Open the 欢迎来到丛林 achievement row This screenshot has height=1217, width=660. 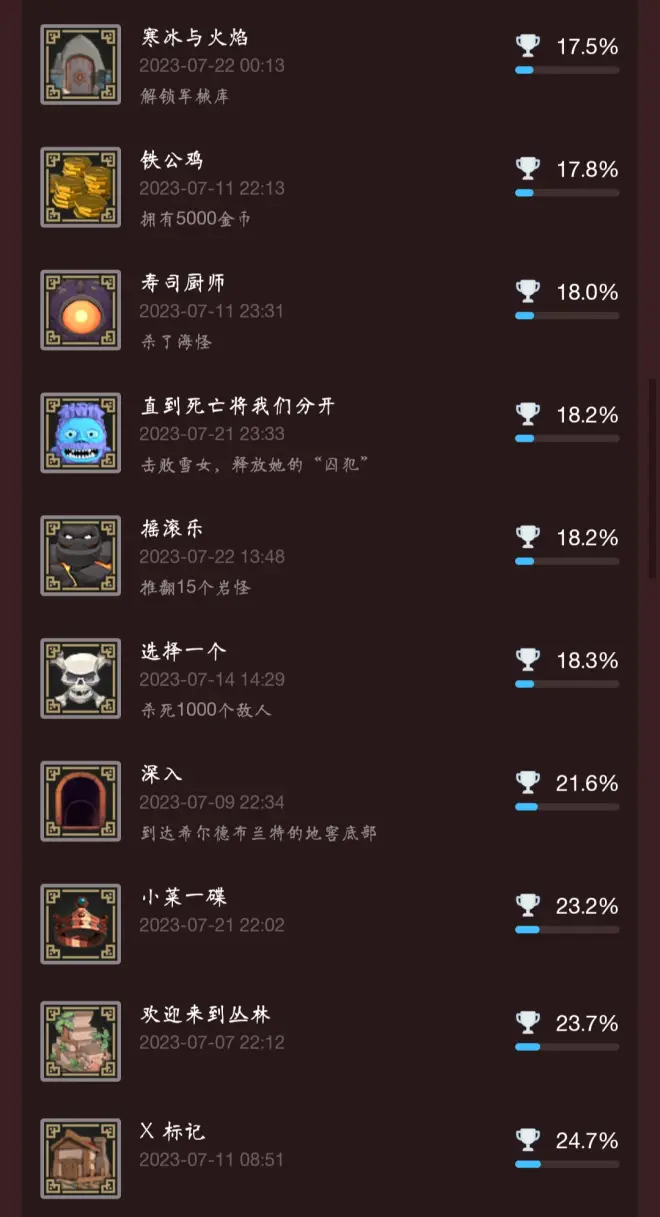[x=330, y=1041]
